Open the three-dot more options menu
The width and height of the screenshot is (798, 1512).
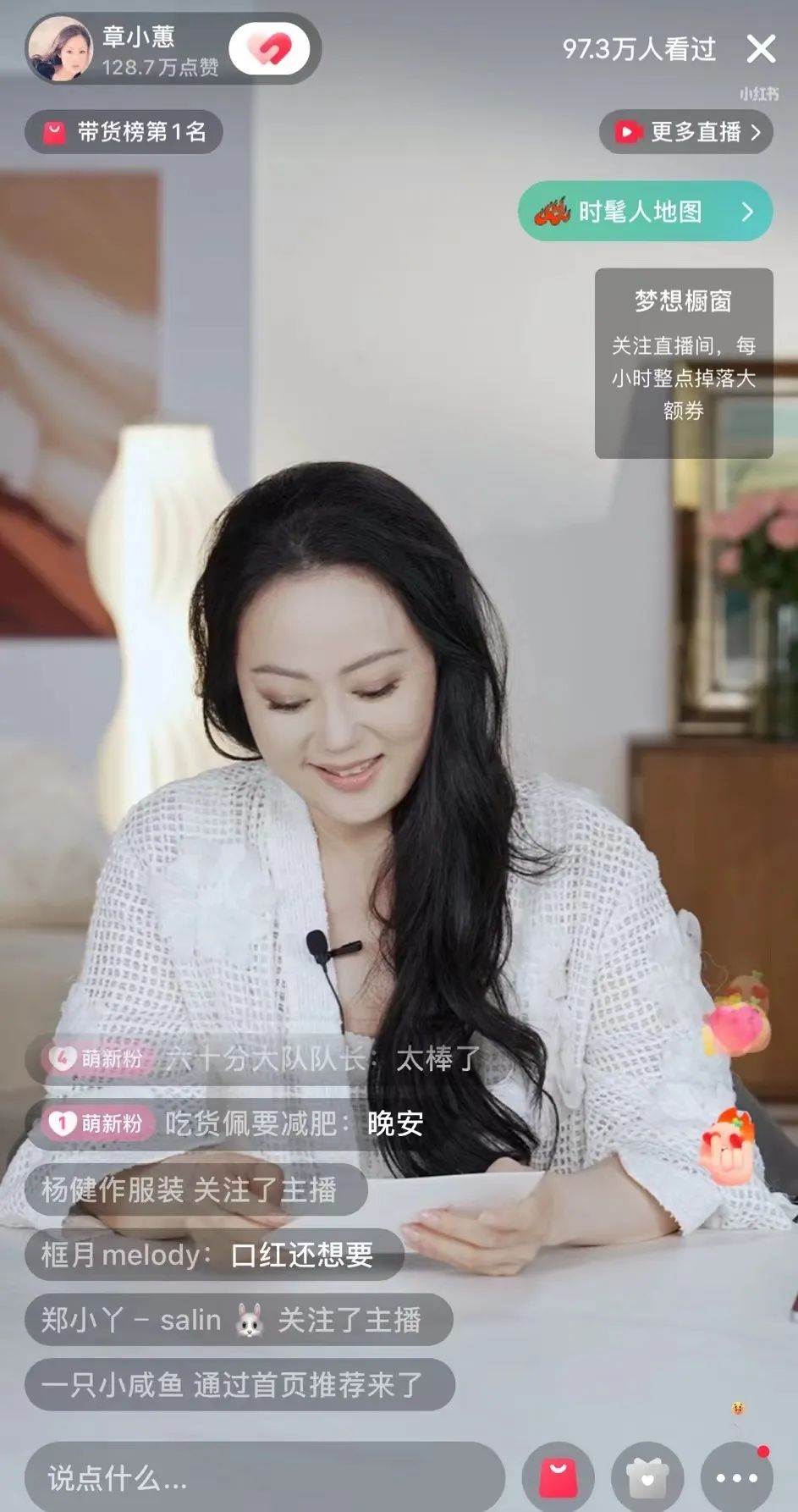(x=736, y=1478)
